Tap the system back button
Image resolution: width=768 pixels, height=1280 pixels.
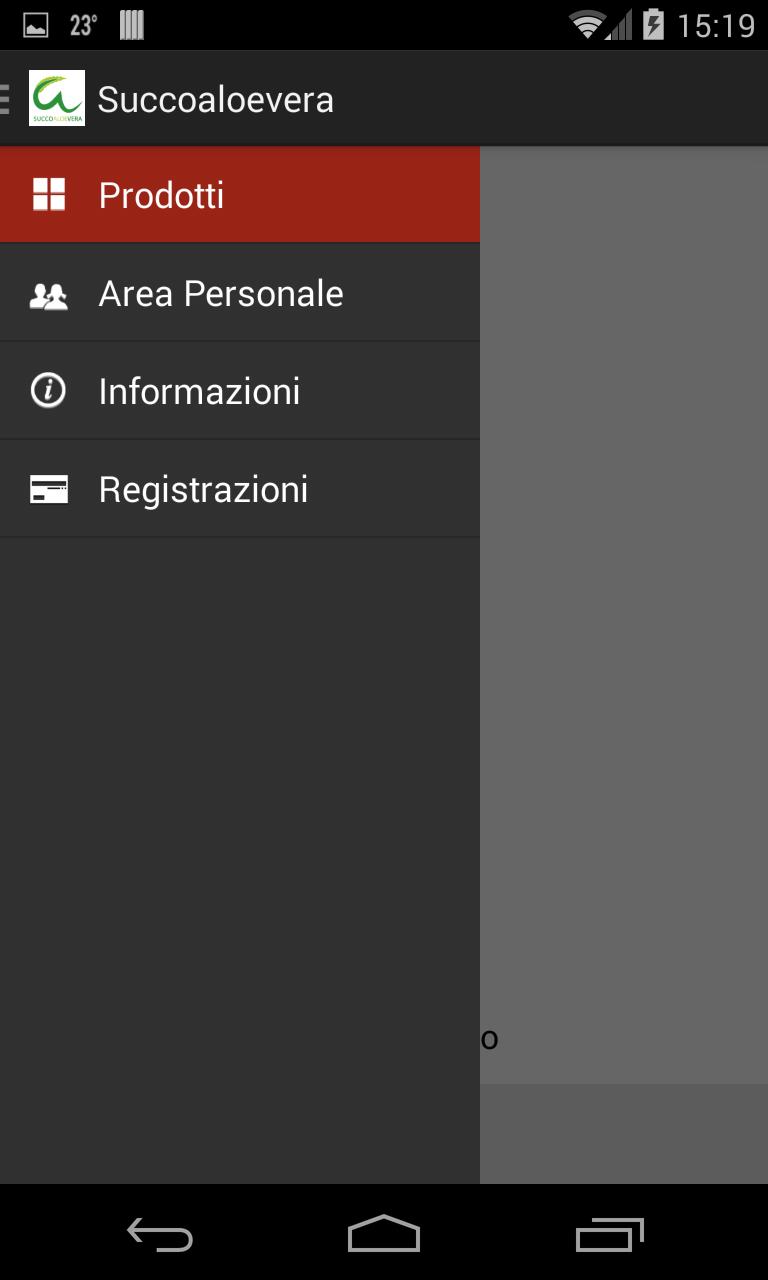[x=159, y=1235]
